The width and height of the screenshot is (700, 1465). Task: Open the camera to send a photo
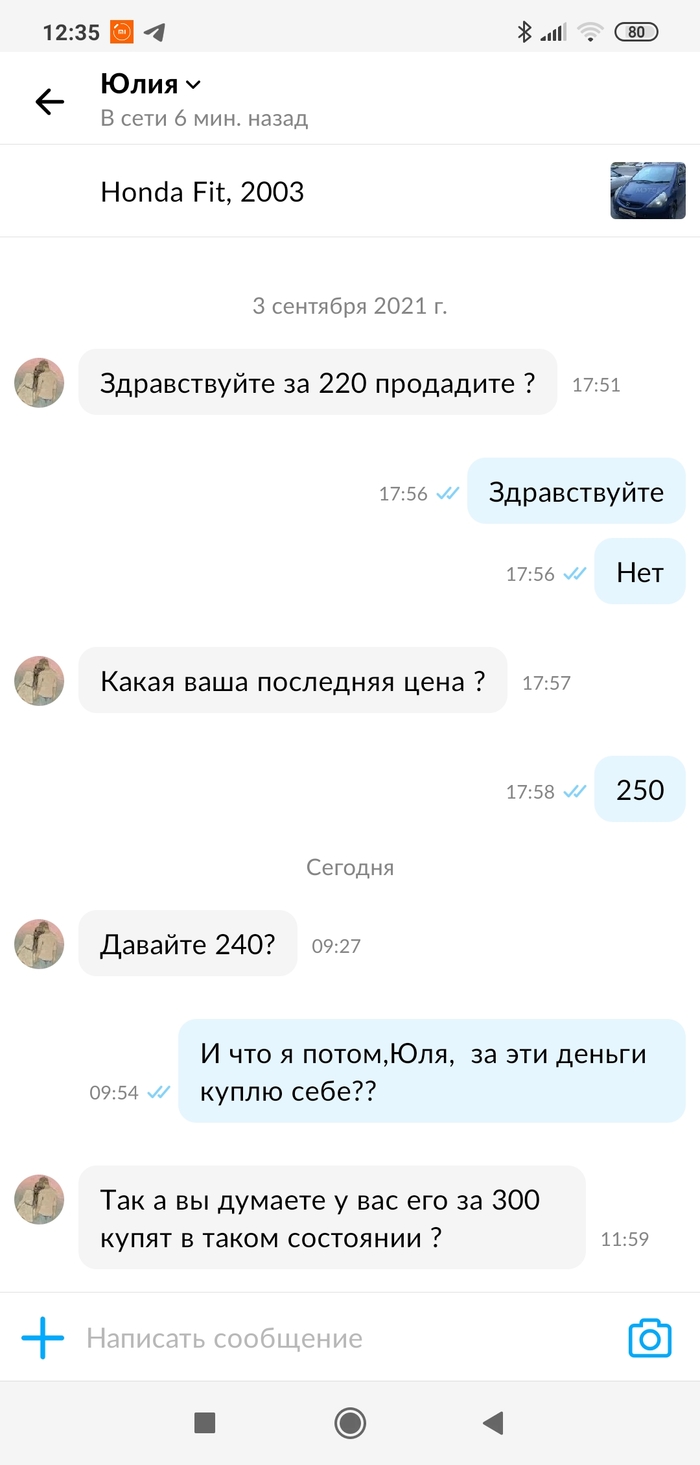pos(649,1338)
